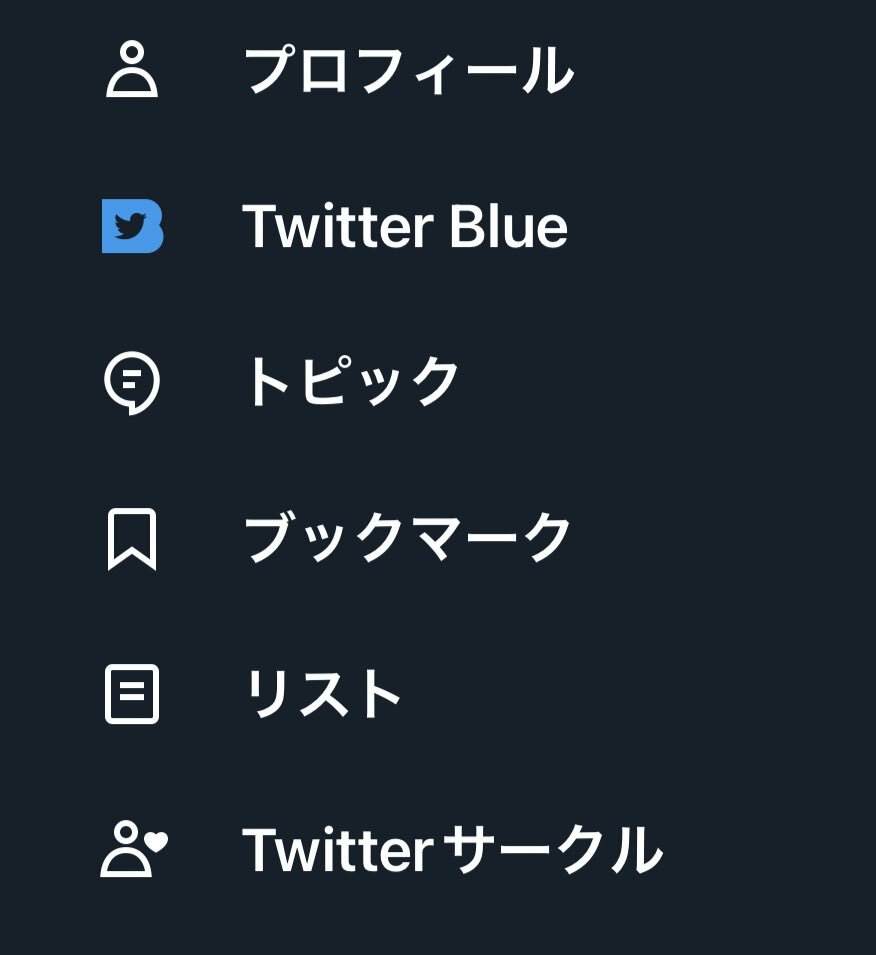Open ブックマーク
This screenshot has width=876, height=955.
[x=408, y=539]
